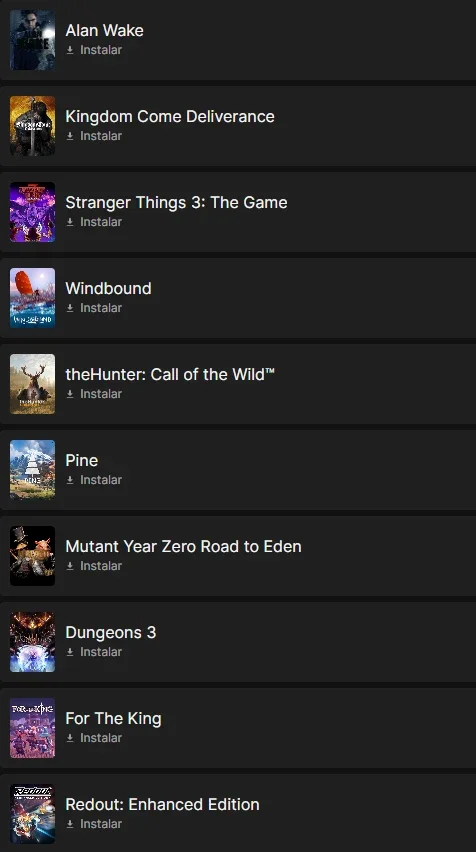The height and width of the screenshot is (852, 476).
Task: Open the Windbound game entry
Action: click(x=238, y=298)
